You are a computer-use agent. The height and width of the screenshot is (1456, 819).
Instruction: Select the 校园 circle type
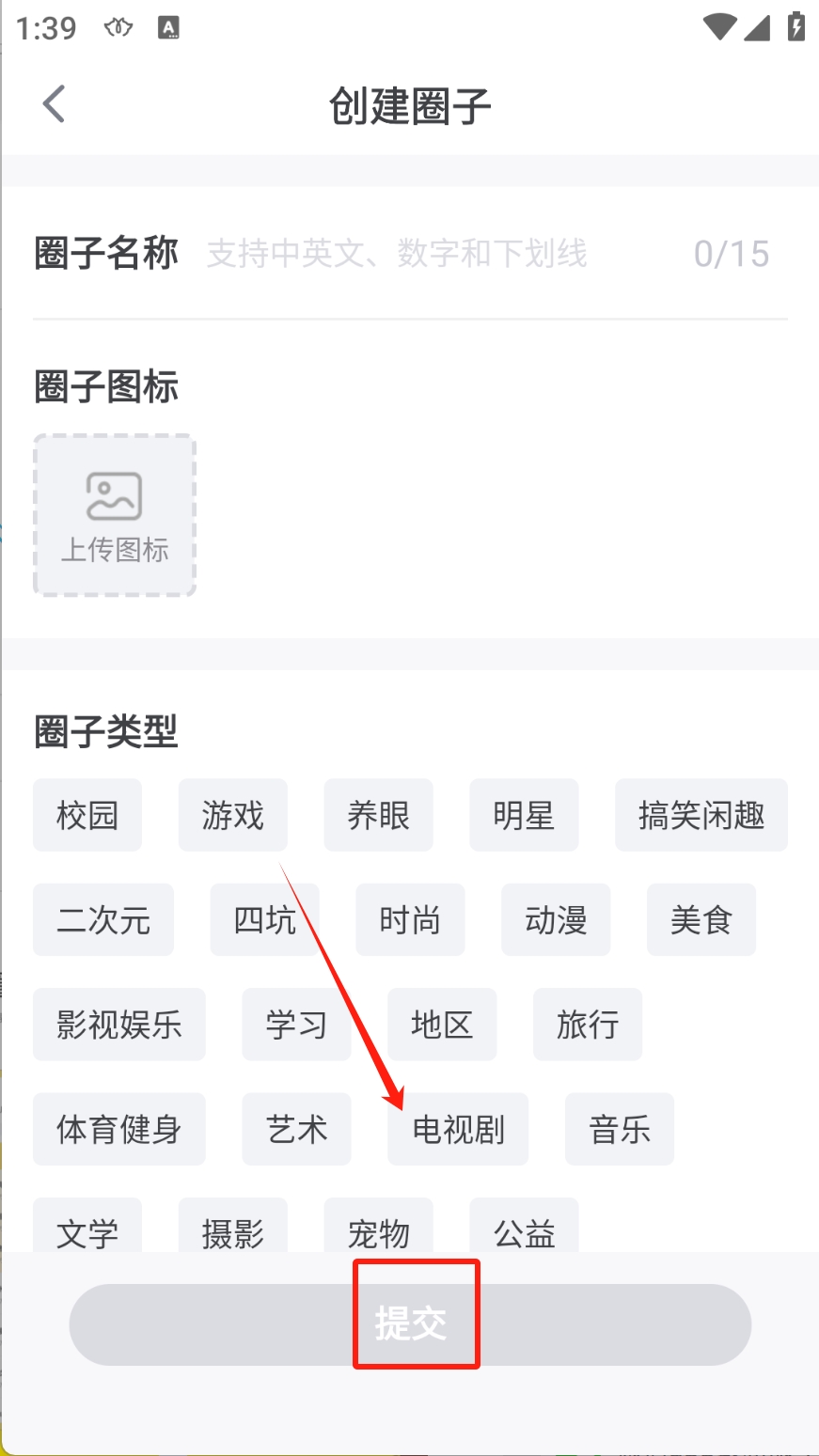click(x=87, y=815)
